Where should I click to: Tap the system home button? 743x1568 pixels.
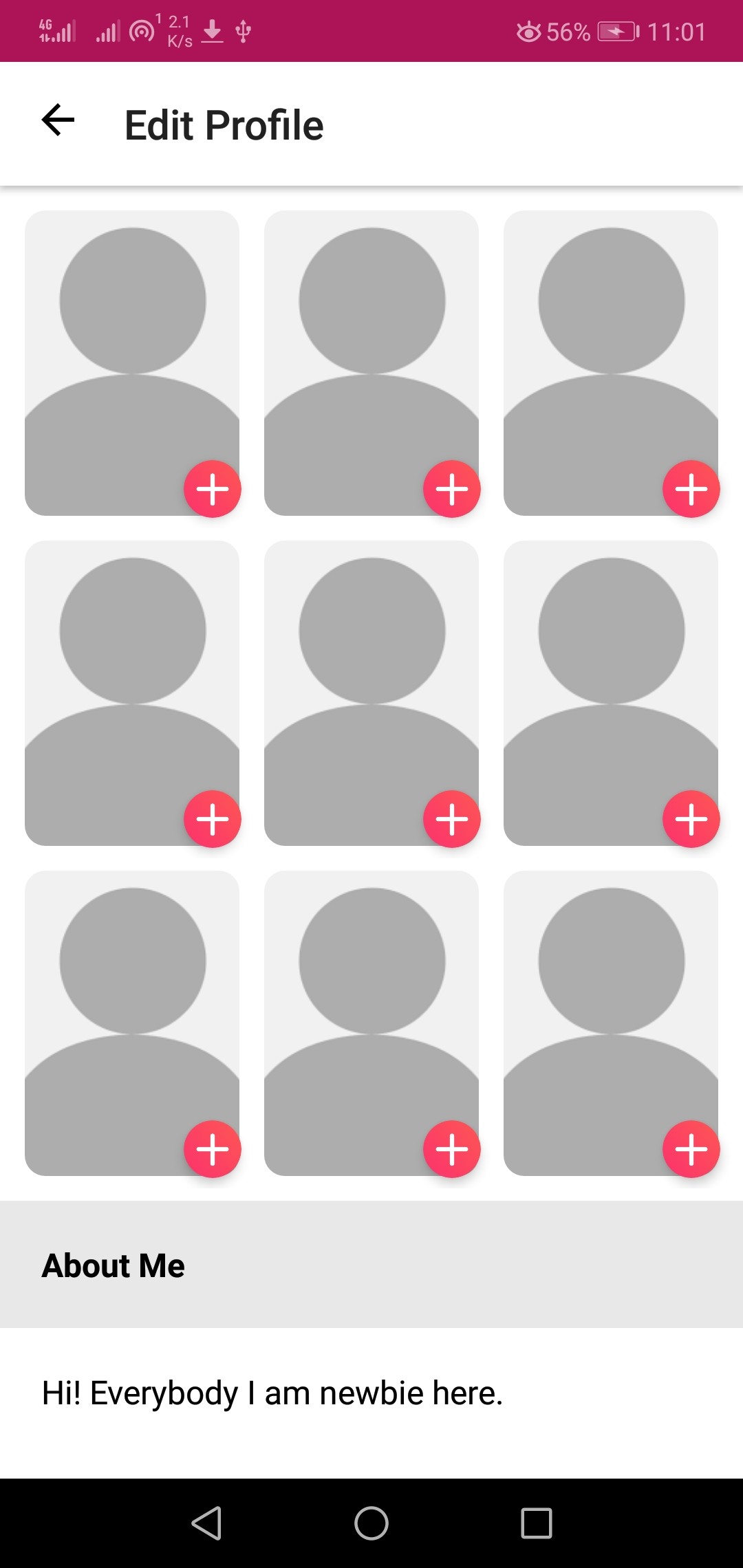tap(371, 1523)
